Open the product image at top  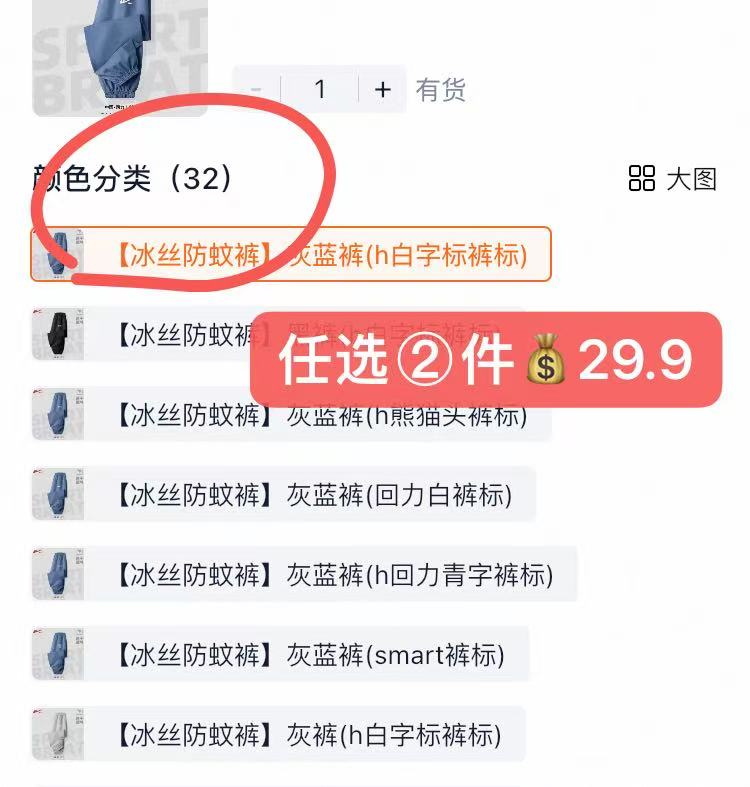click(120, 57)
